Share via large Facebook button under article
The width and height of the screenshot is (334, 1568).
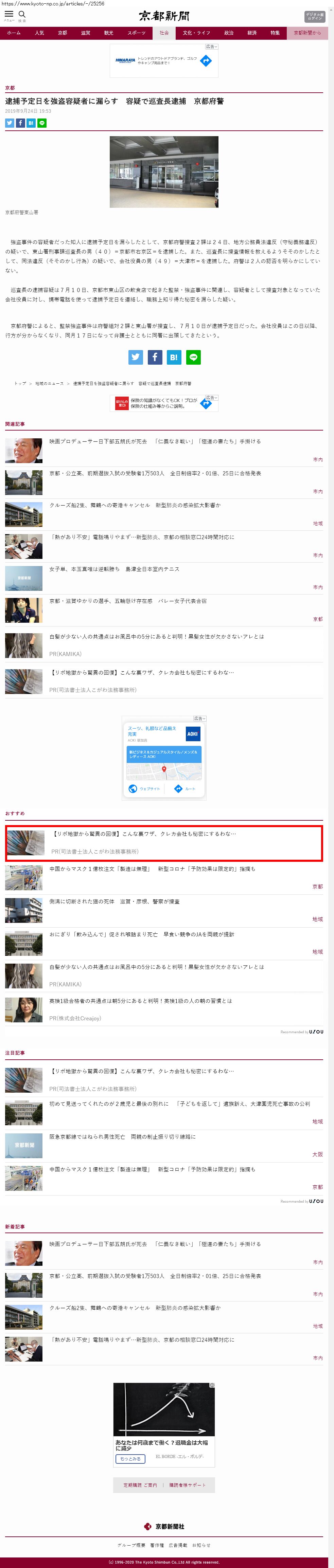click(x=155, y=357)
